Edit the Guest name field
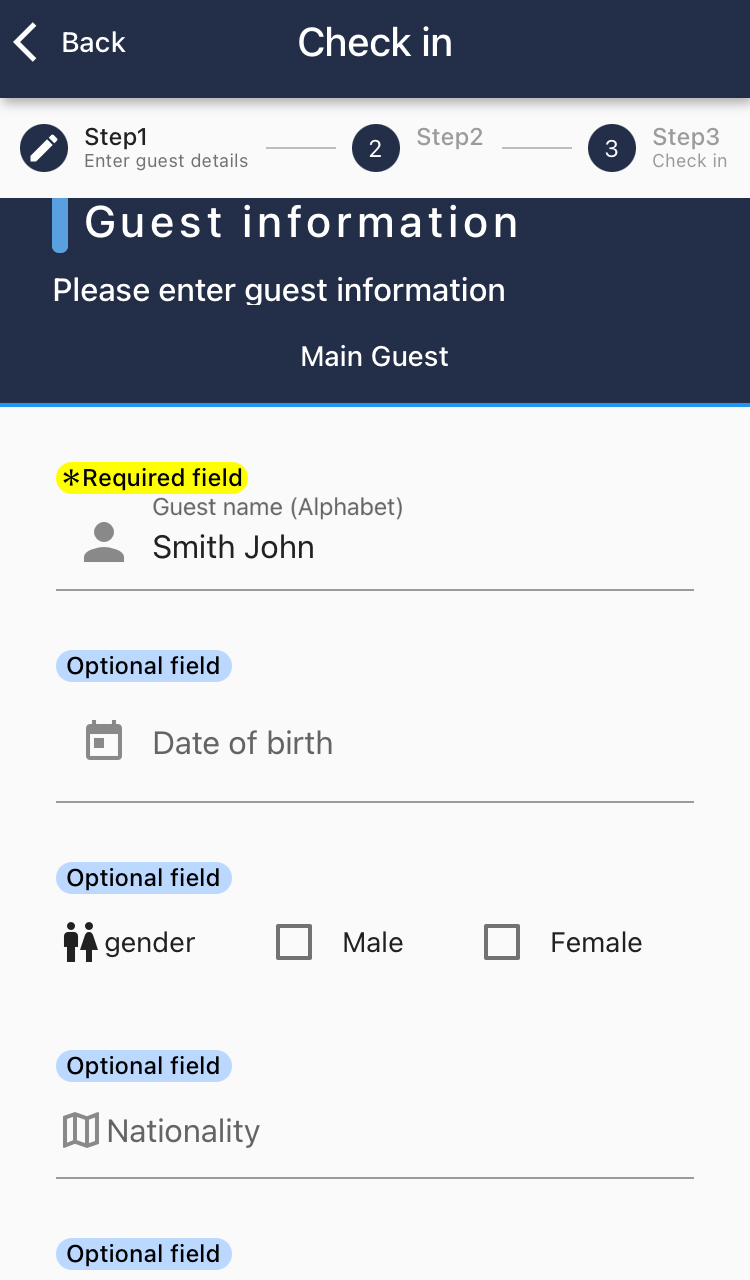 420,547
